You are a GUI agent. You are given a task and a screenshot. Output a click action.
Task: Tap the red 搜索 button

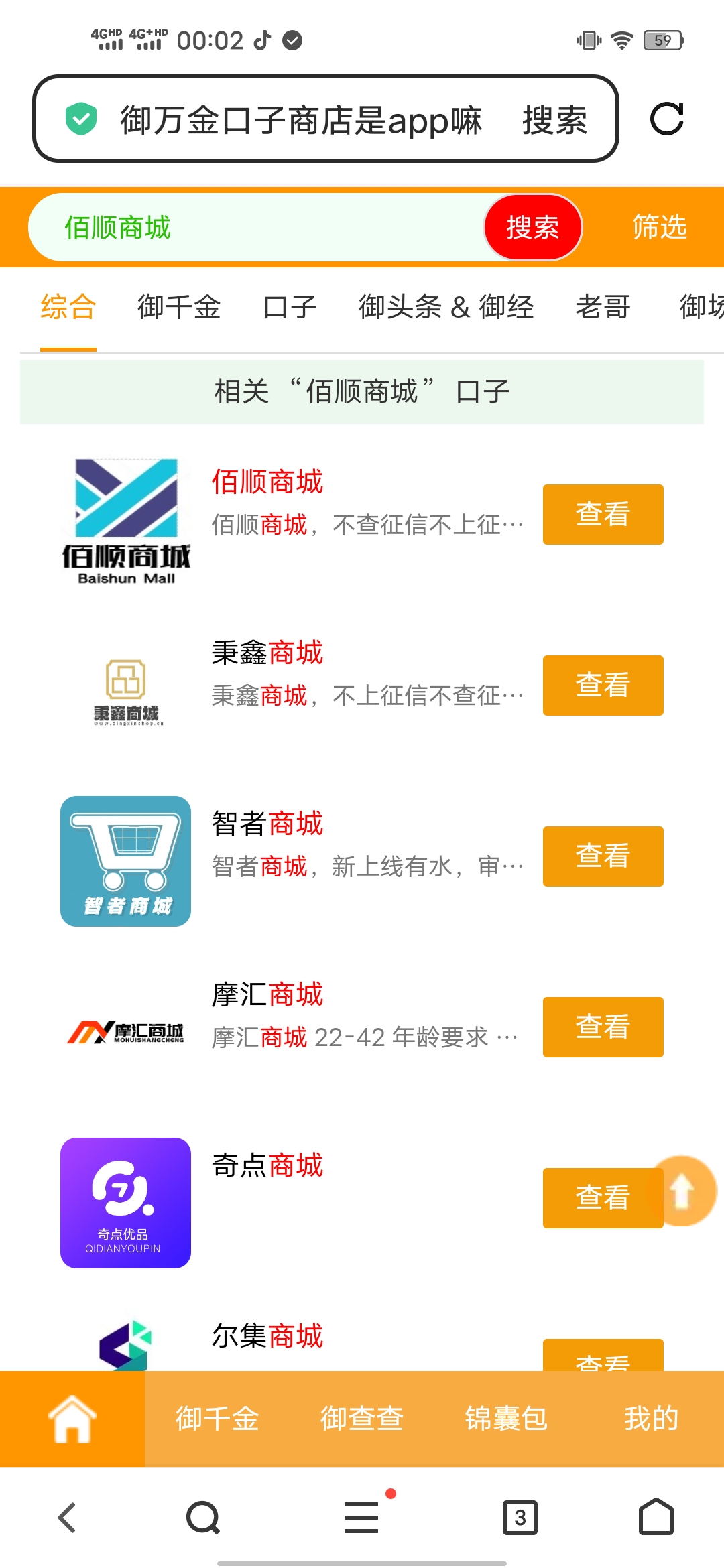(x=533, y=227)
